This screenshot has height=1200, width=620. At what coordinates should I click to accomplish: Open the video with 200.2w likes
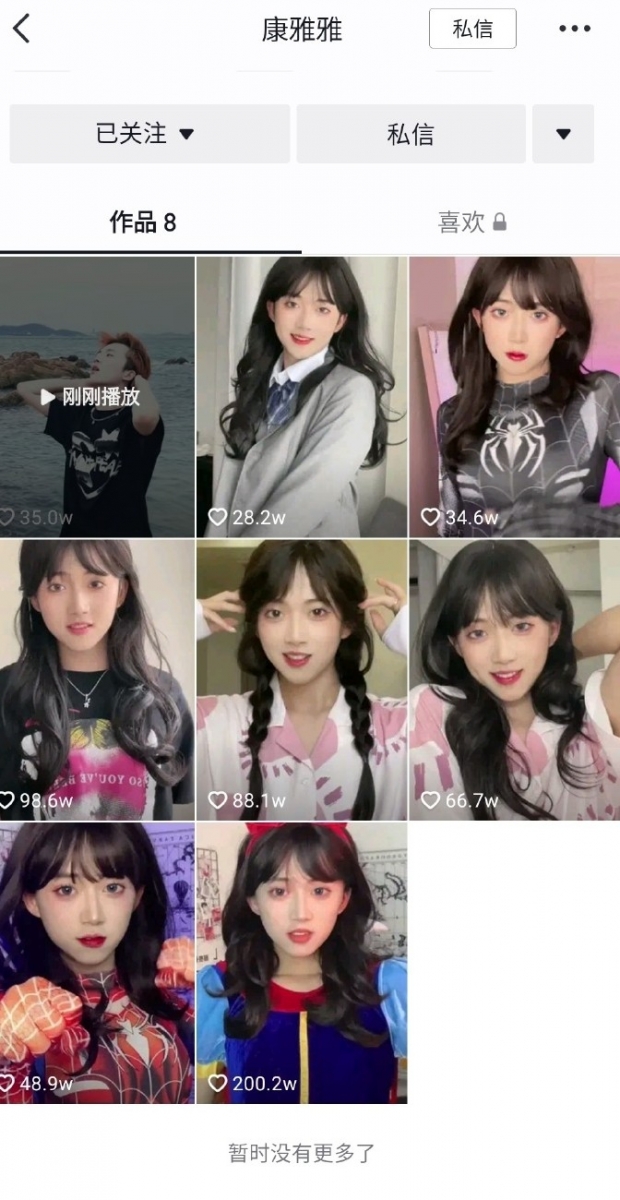point(302,963)
